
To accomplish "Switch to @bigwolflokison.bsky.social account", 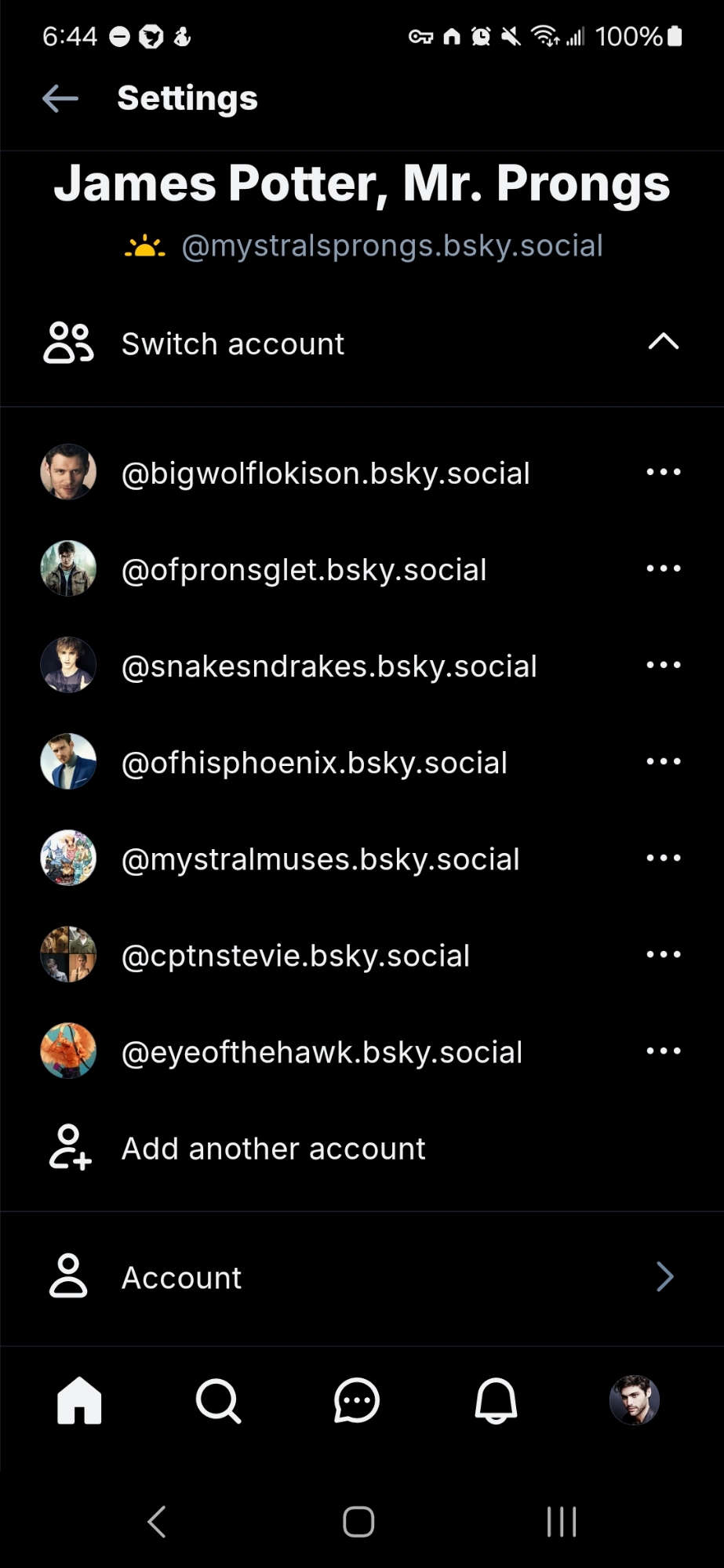I will [325, 473].
